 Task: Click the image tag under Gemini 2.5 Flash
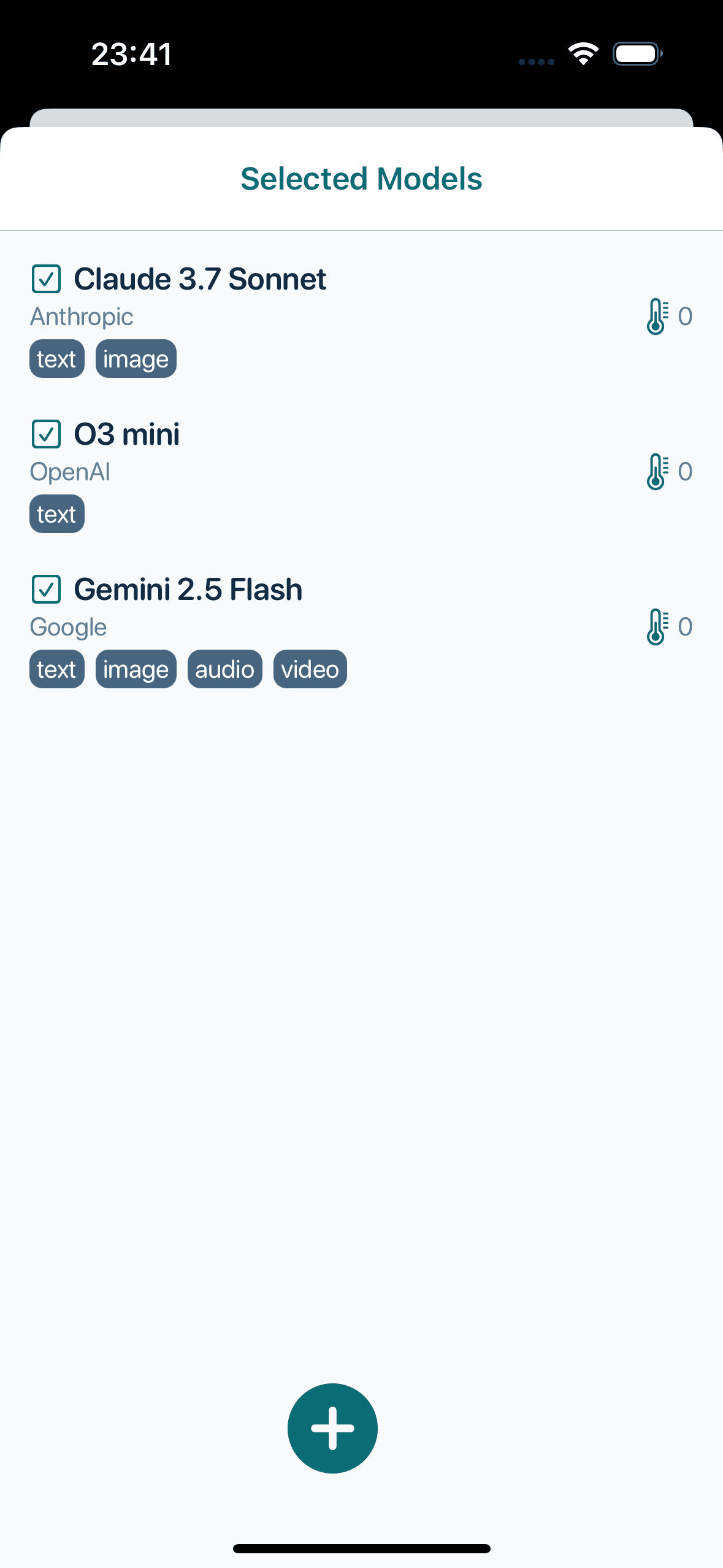tap(136, 669)
